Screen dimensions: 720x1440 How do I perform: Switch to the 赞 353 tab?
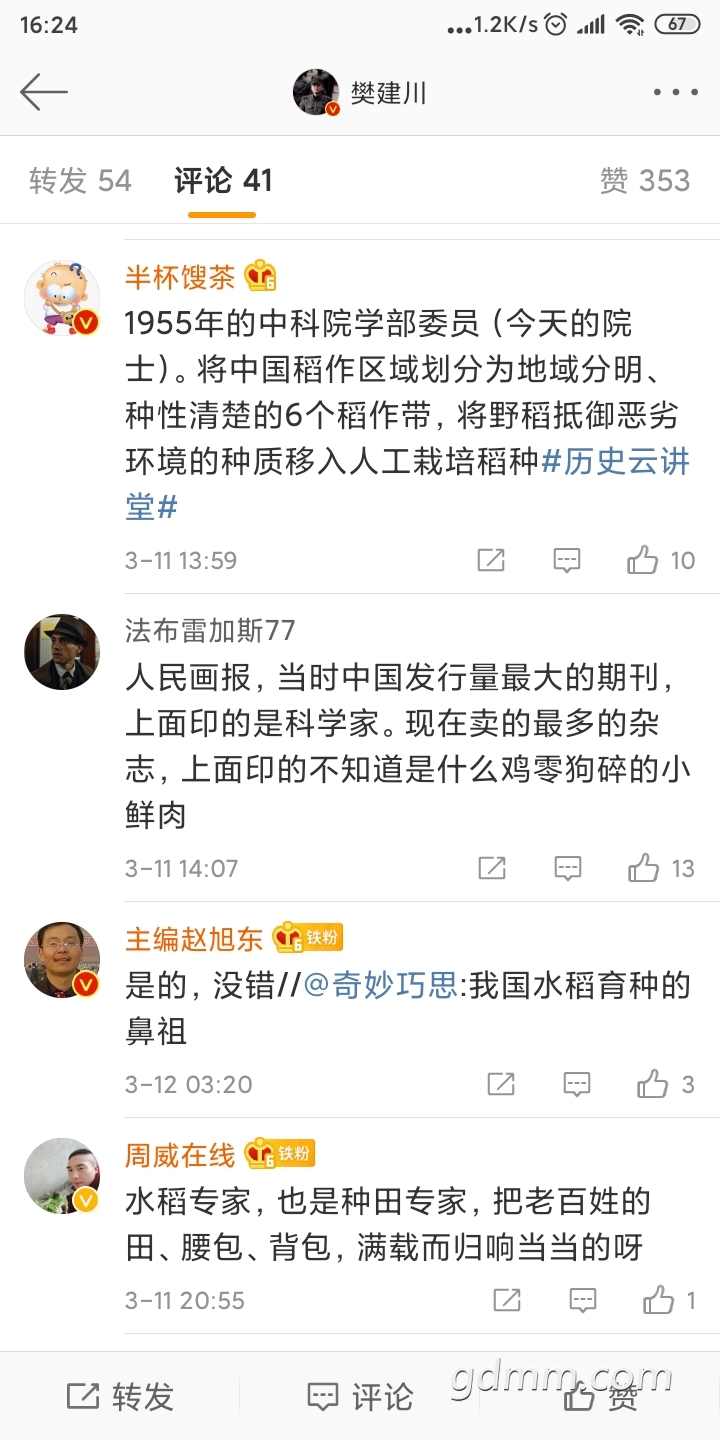644,181
